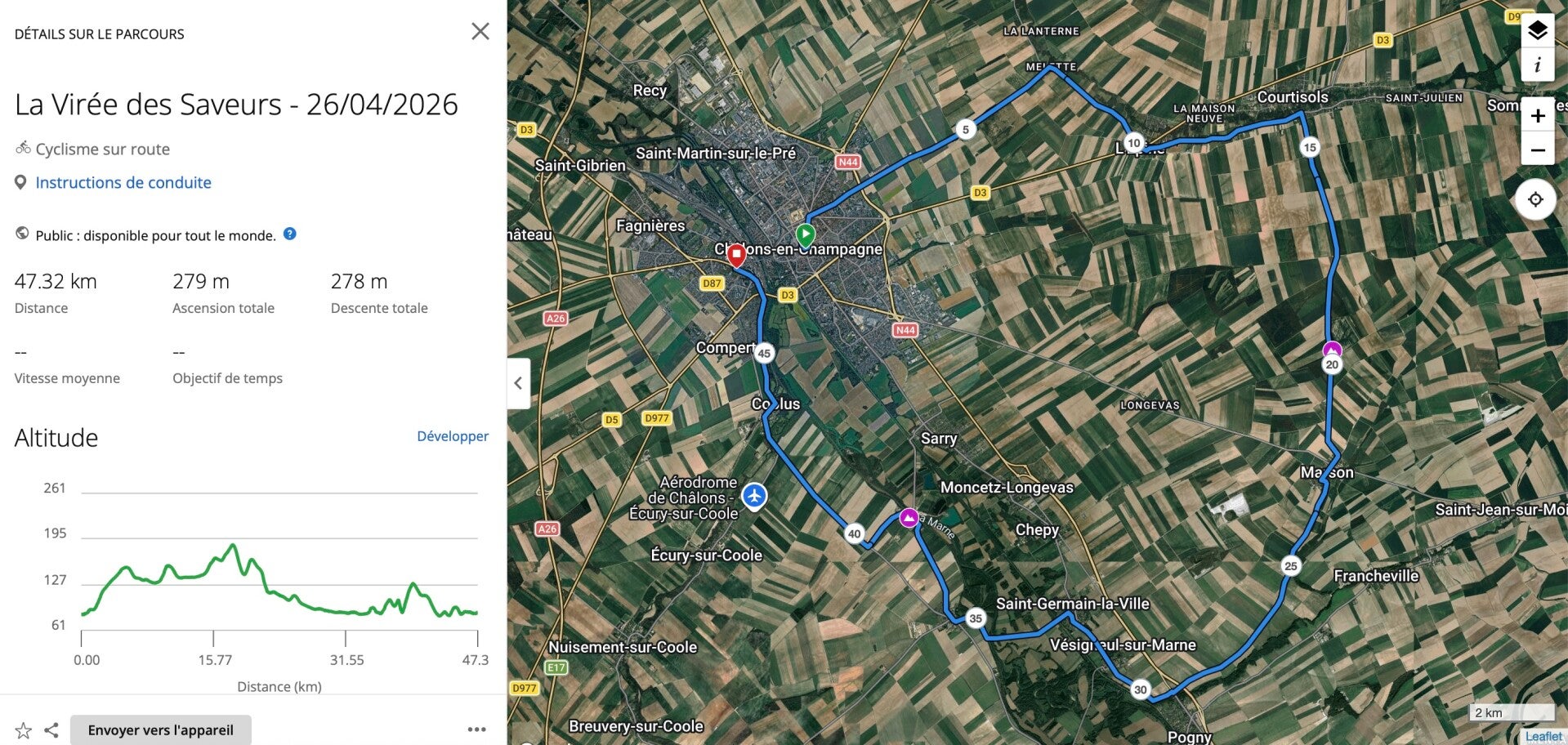This screenshot has height=745, width=1568.
Task: Show map information
Action: tap(1538, 65)
